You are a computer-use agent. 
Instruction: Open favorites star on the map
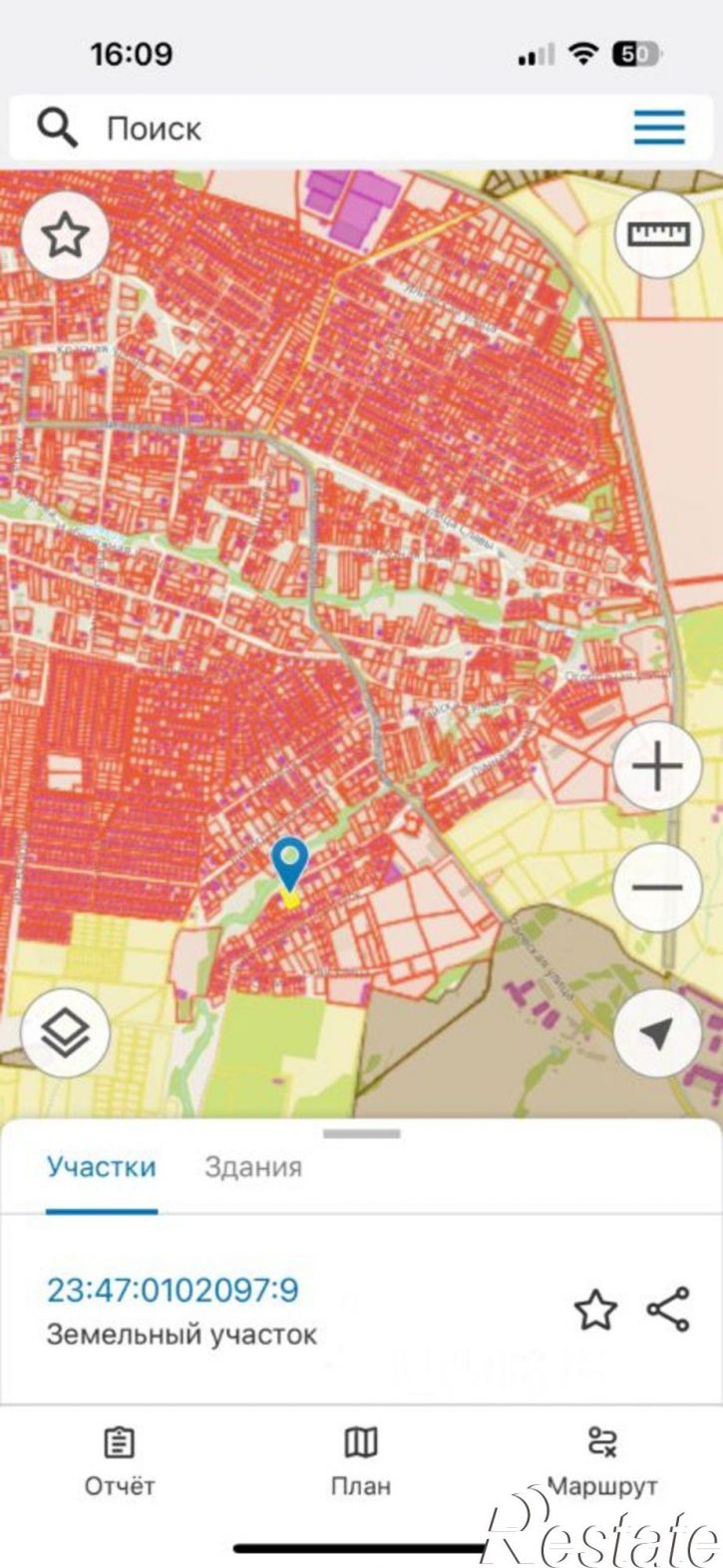(x=66, y=236)
